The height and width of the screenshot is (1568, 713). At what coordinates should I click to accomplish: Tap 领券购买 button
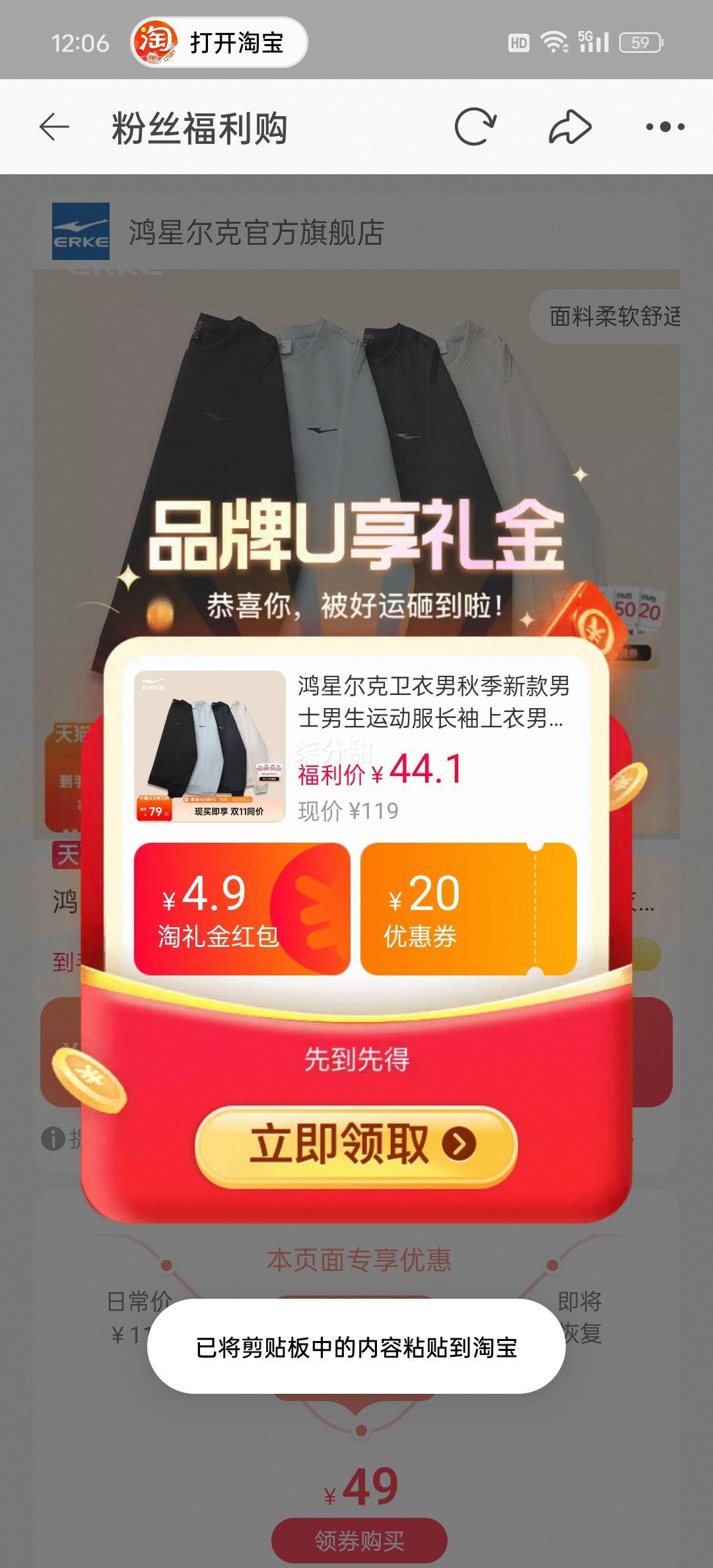(x=359, y=1540)
